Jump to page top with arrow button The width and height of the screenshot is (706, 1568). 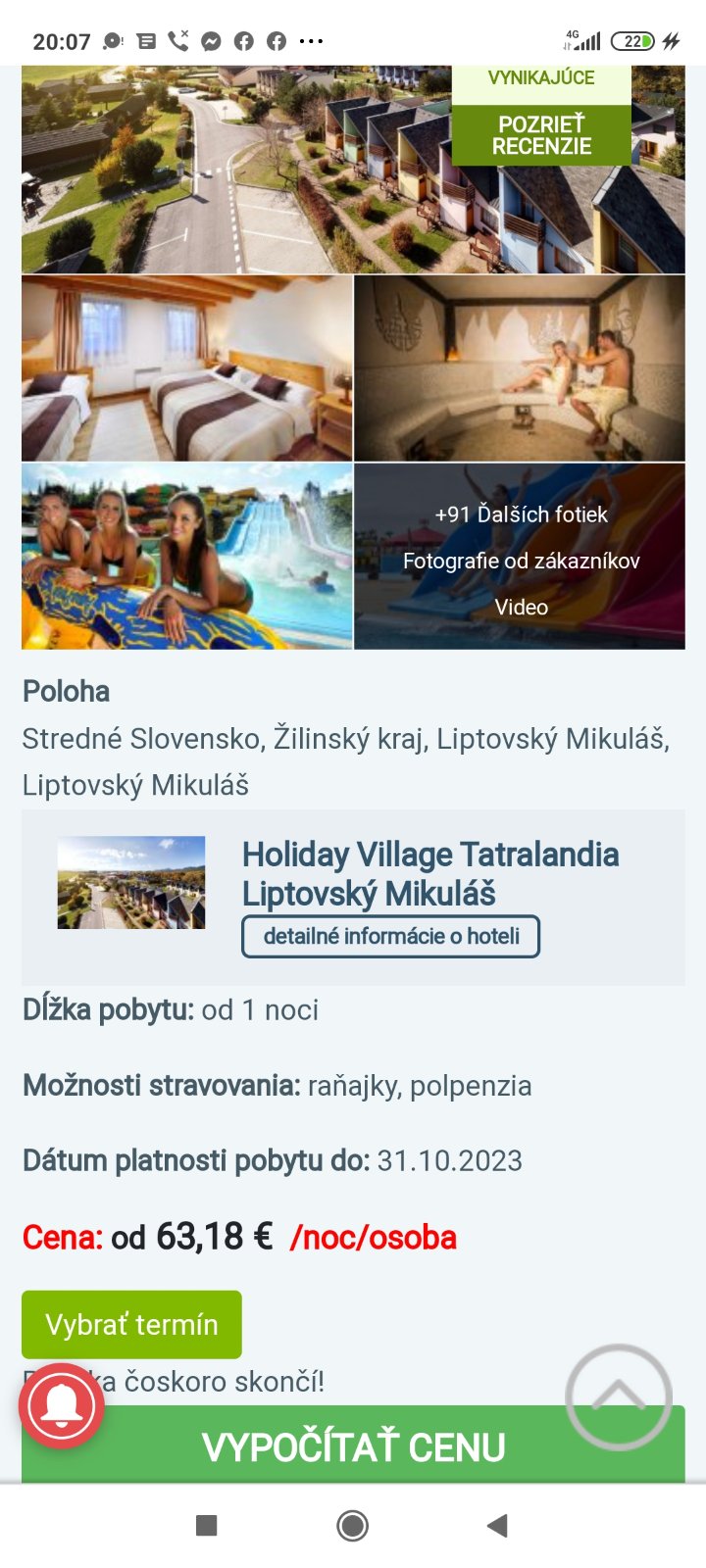(618, 1396)
